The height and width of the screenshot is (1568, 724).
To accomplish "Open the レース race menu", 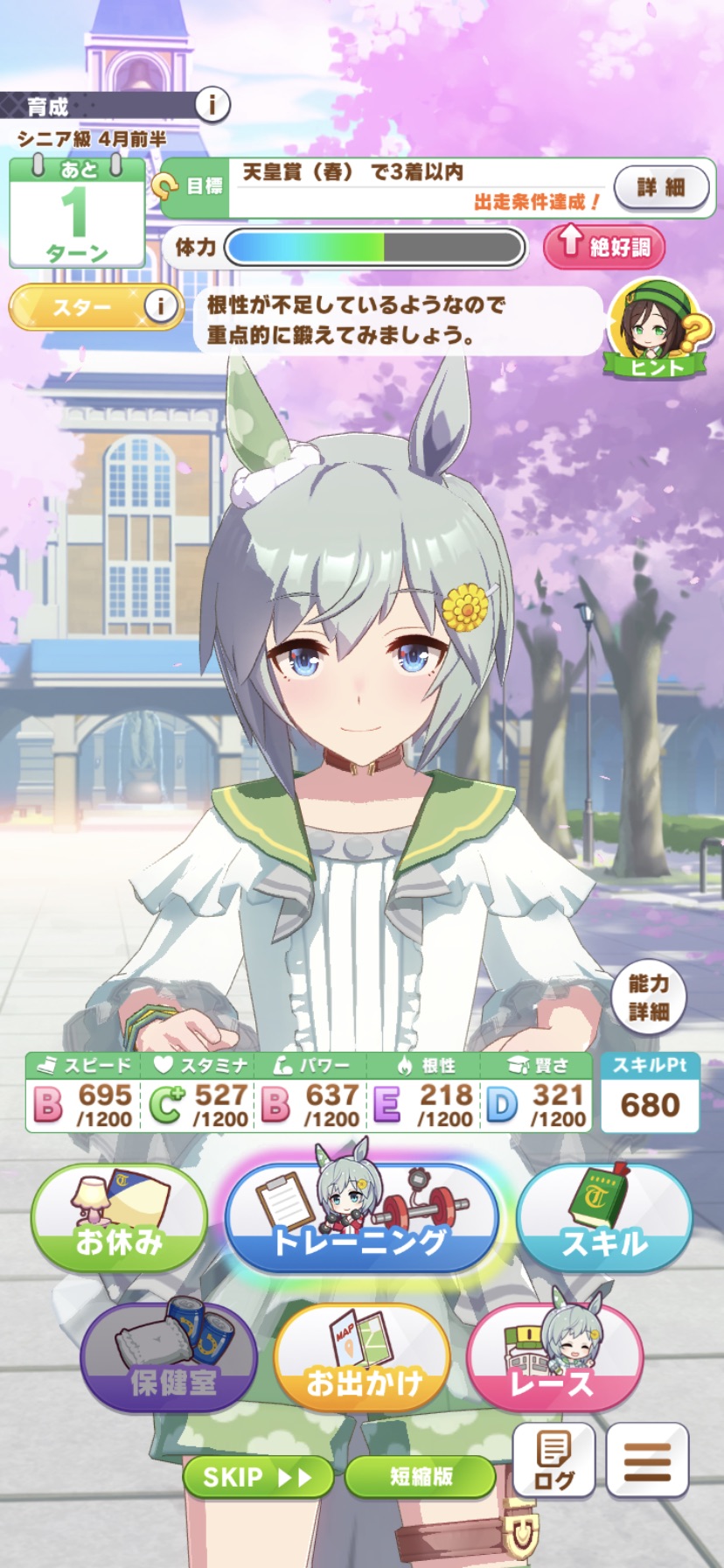I will [554, 1358].
